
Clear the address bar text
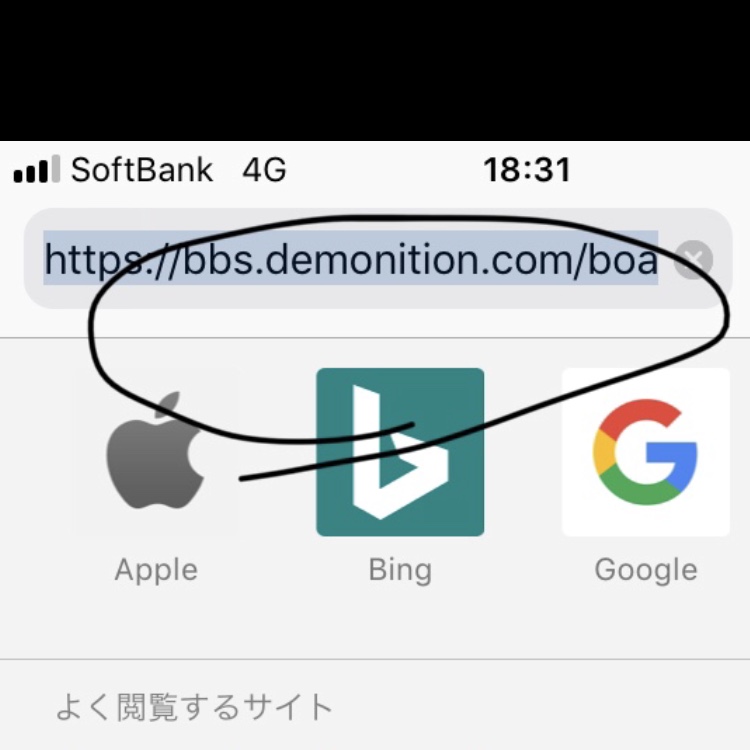pos(693,261)
